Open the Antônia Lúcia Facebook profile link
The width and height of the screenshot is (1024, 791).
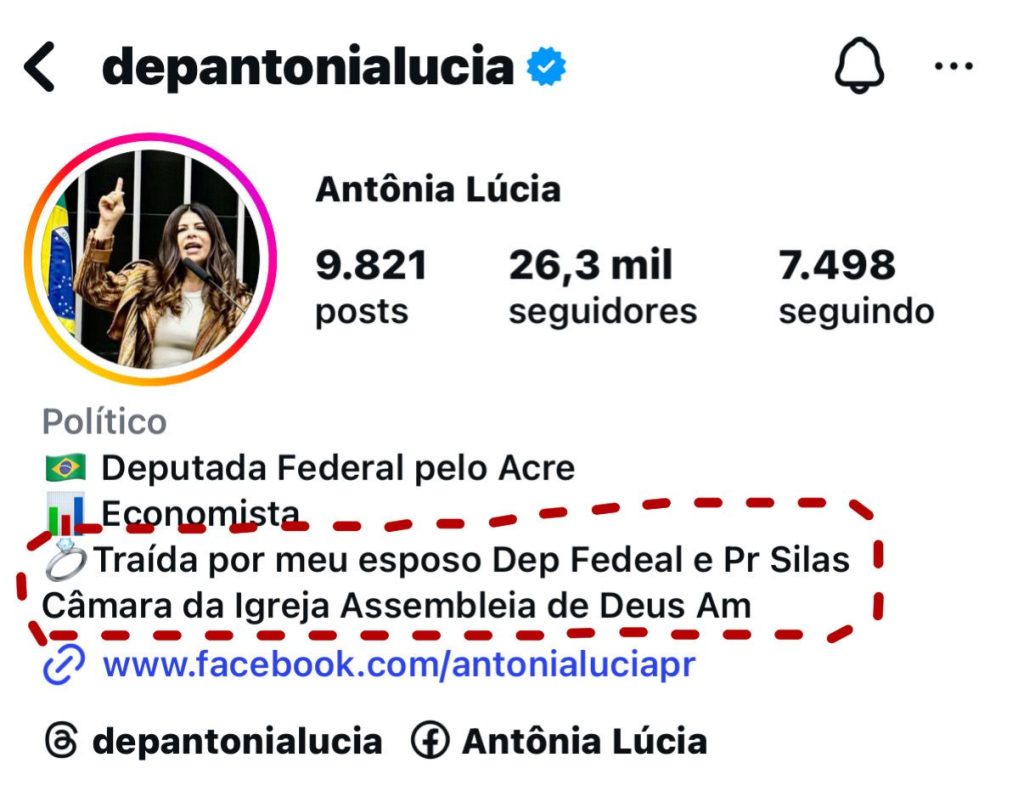tap(560, 742)
